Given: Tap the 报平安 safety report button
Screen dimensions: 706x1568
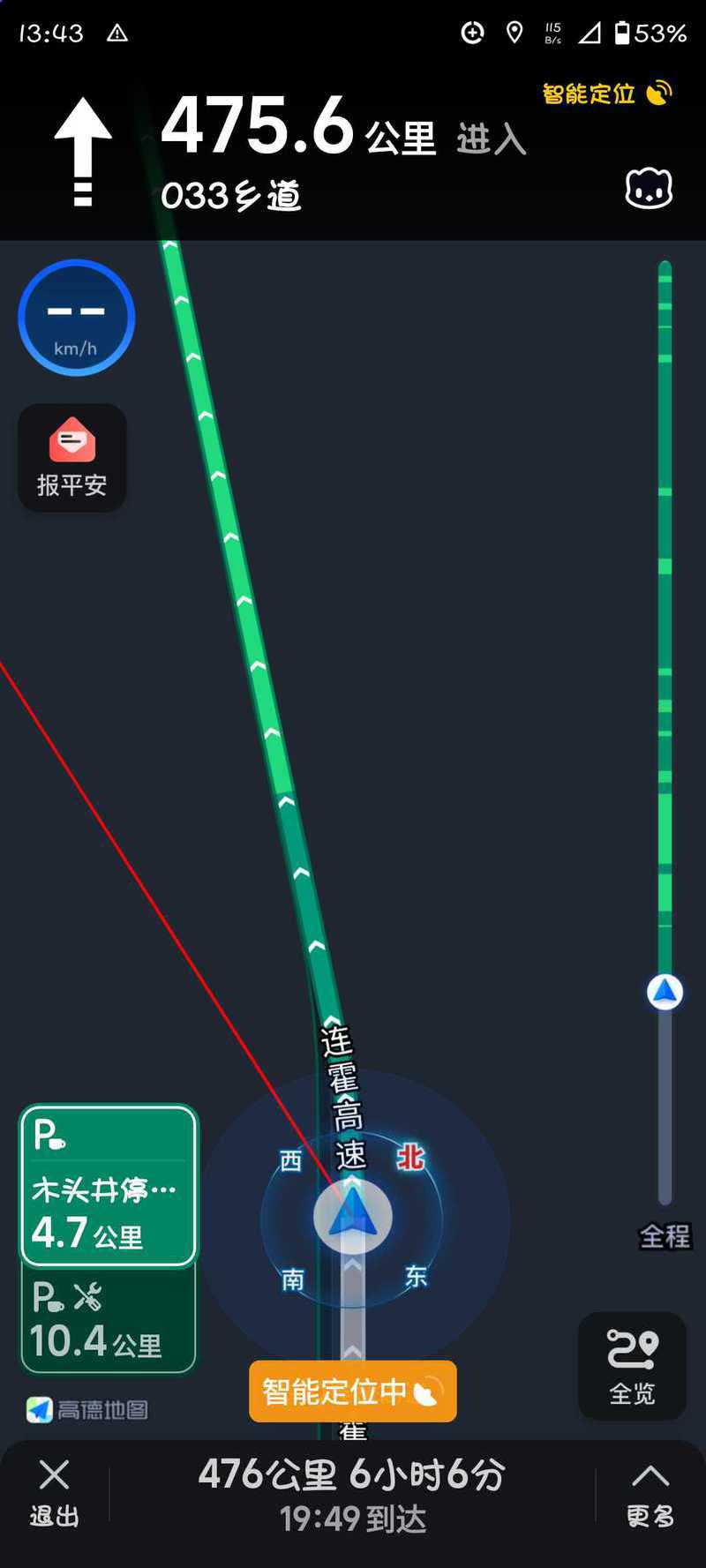Looking at the screenshot, I should 71,458.
